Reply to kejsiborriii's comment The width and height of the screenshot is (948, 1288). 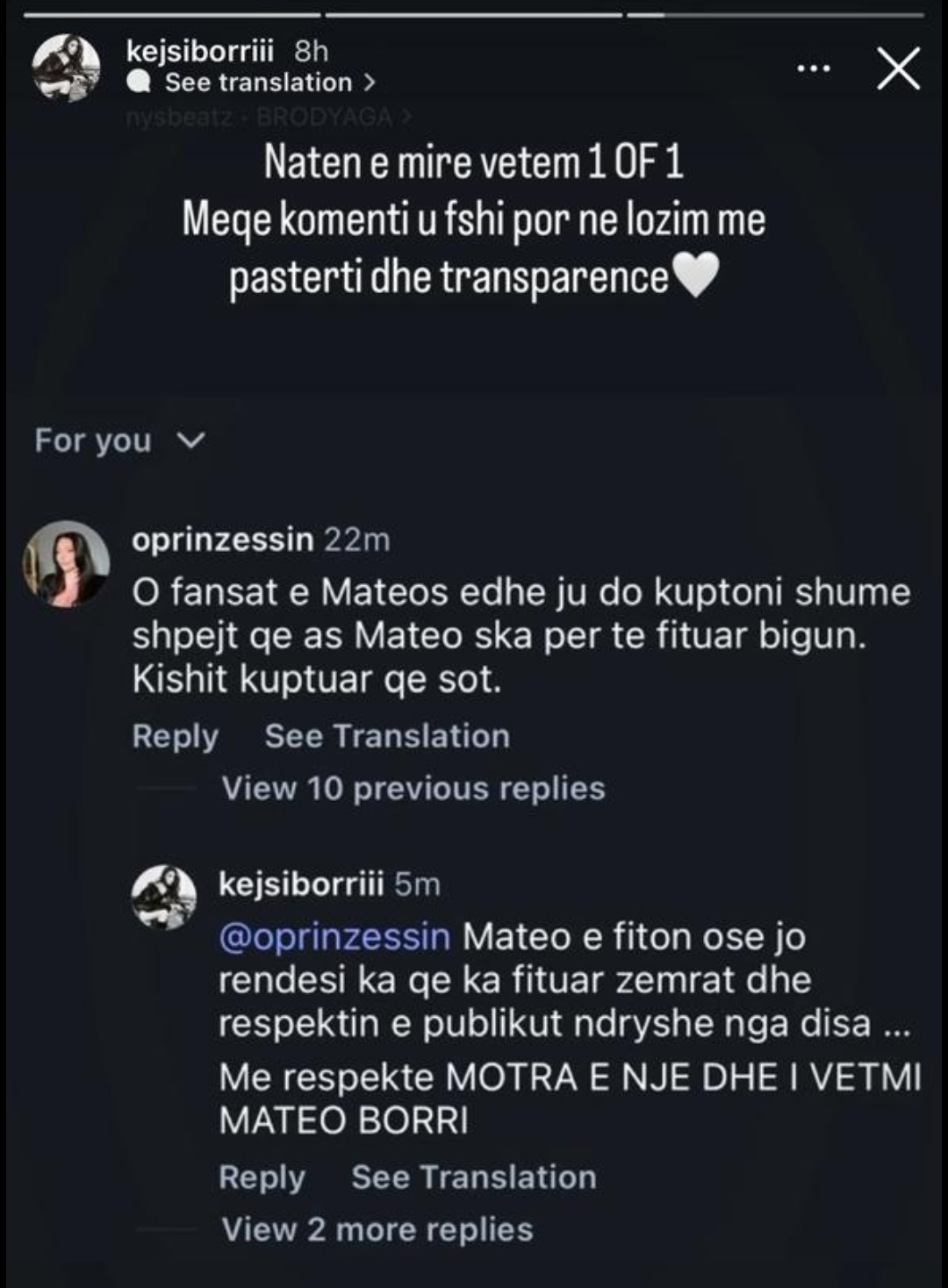pyautogui.click(x=260, y=1177)
